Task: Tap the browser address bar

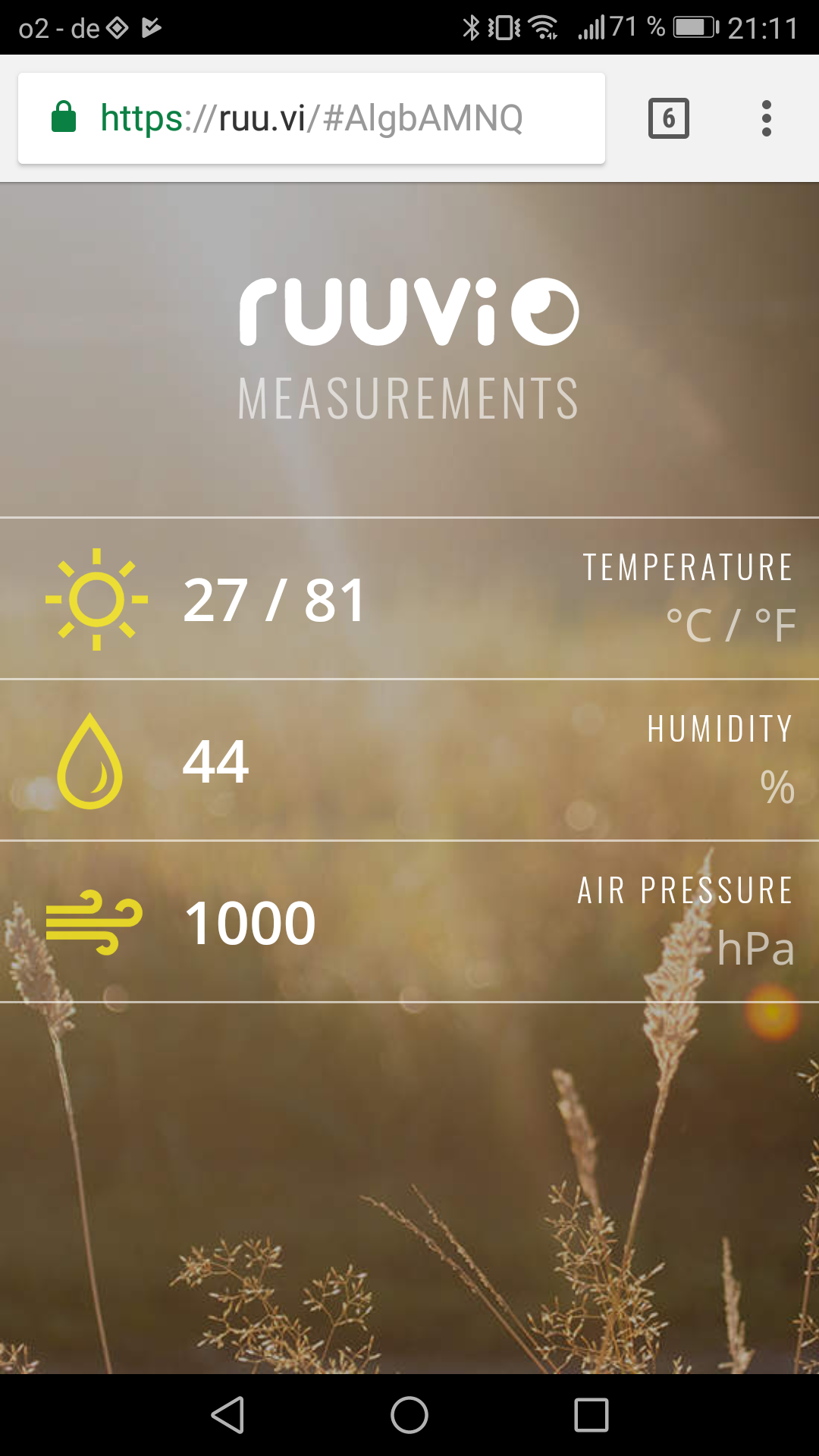Action: click(x=312, y=118)
